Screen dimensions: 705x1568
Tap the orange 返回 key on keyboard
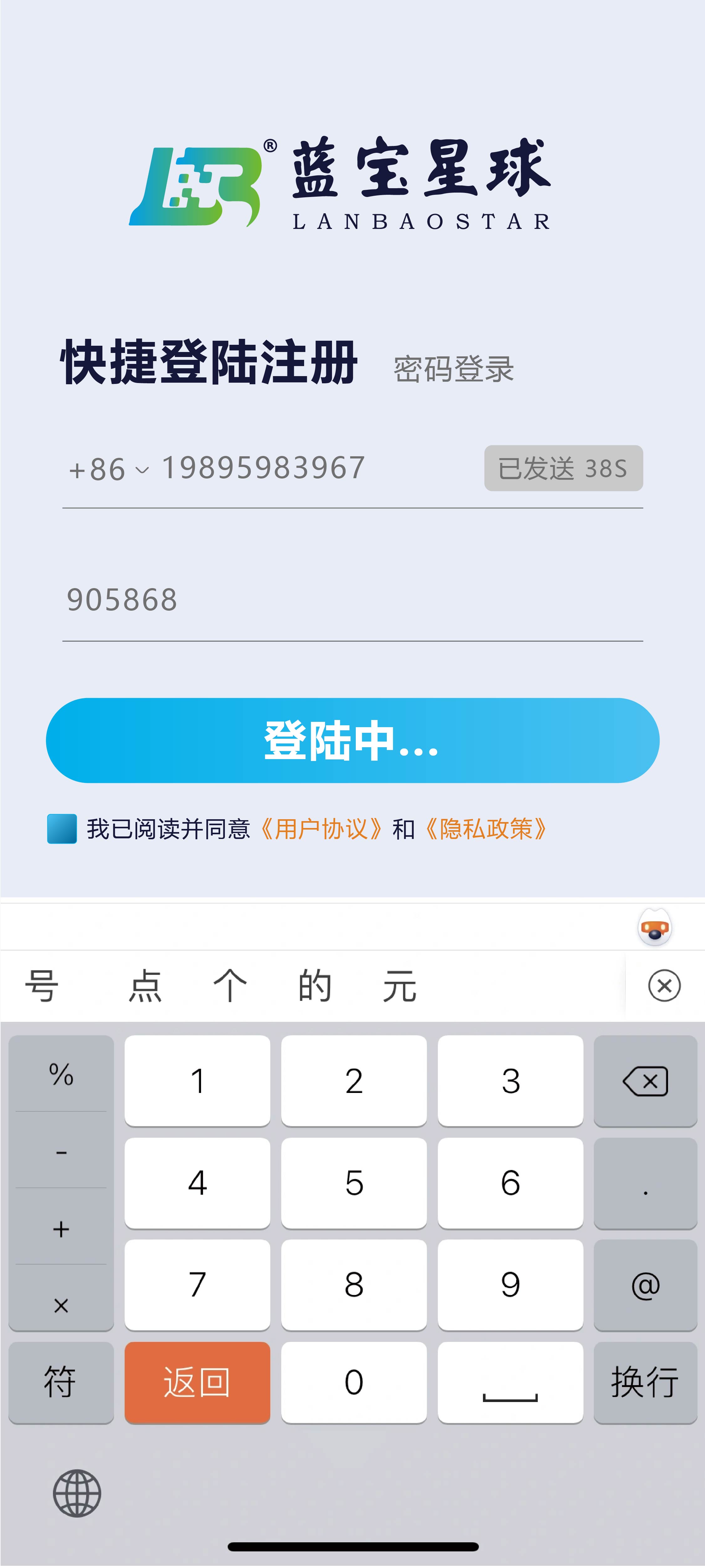click(197, 1382)
